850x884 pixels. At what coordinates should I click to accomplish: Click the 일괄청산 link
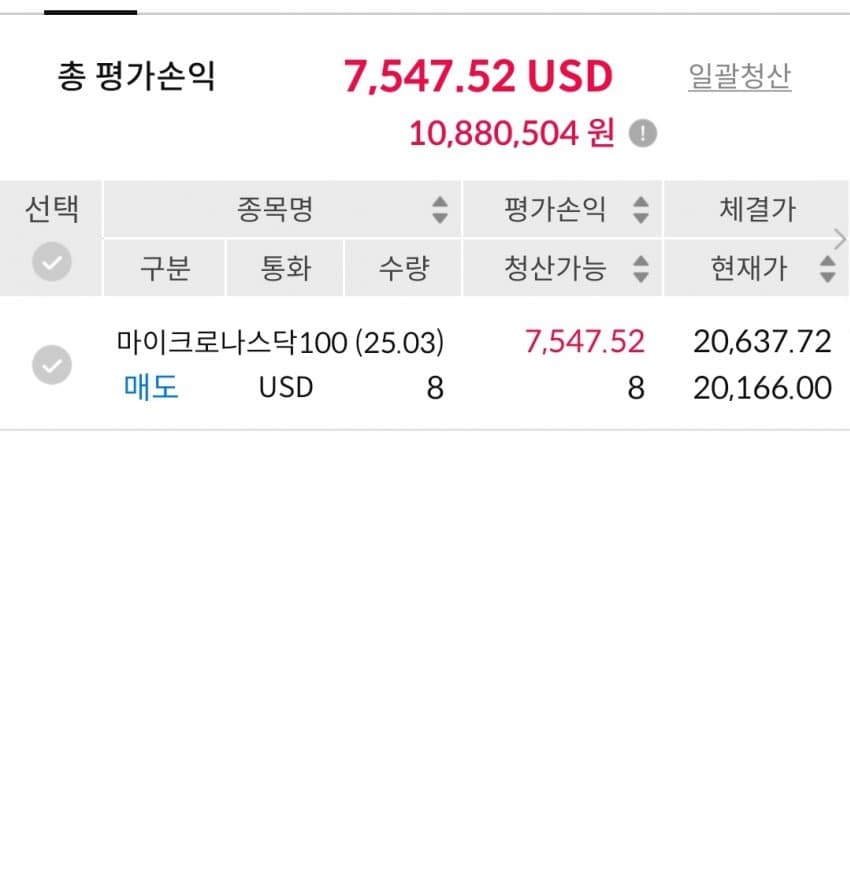[x=737, y=75]
